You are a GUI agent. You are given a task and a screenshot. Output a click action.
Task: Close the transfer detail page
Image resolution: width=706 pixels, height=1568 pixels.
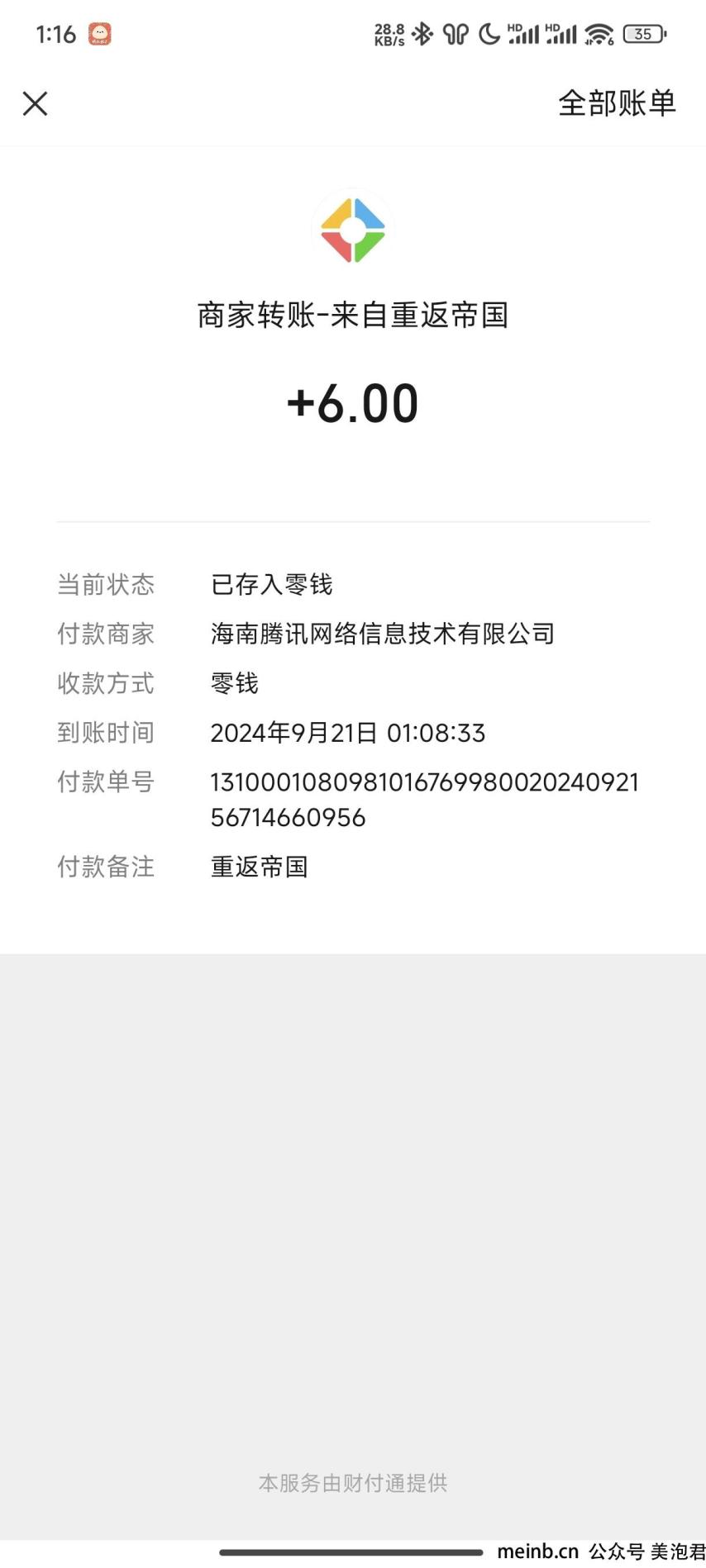point(35,103)
